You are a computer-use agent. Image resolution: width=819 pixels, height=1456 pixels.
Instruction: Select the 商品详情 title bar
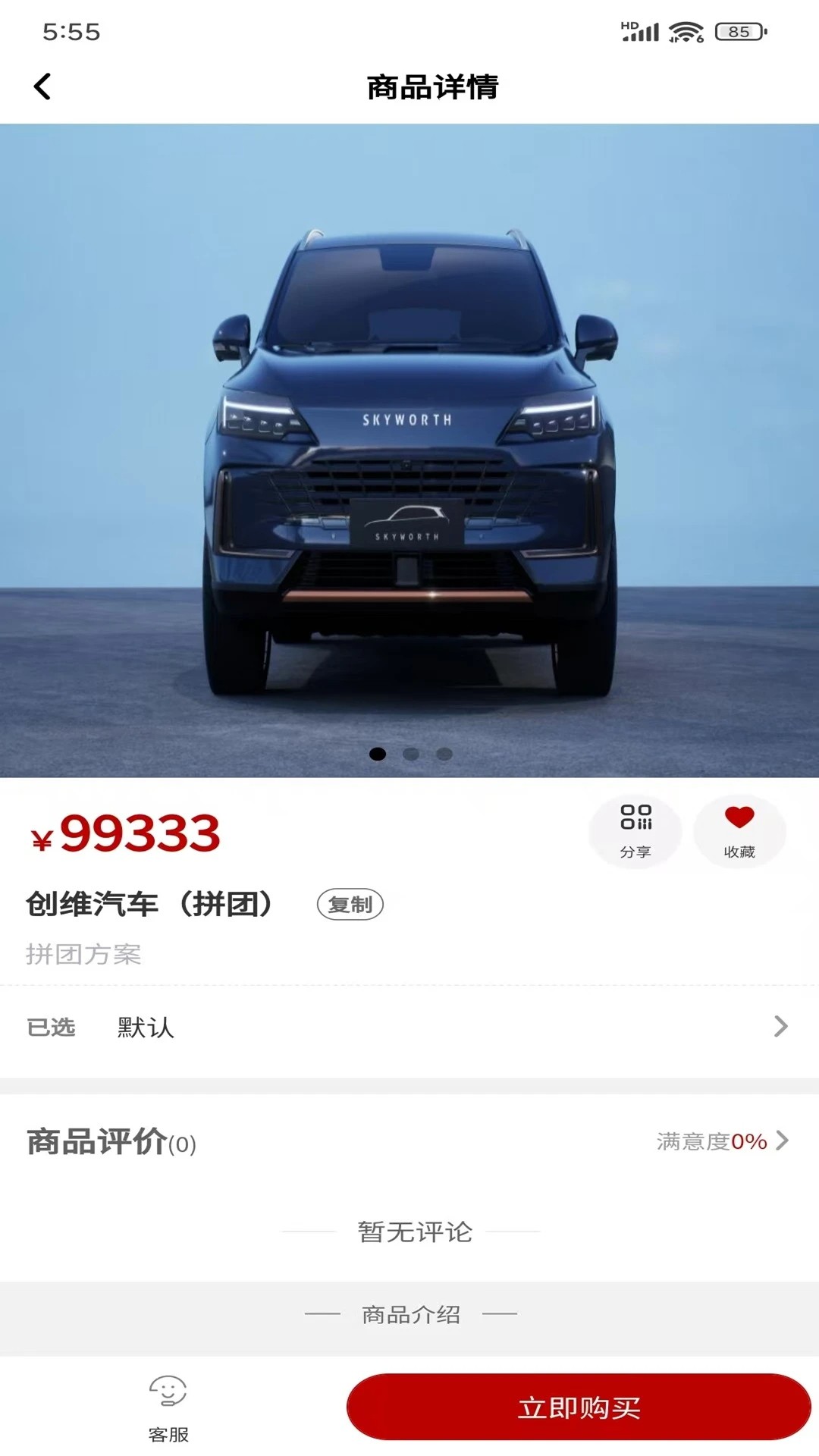434,86
